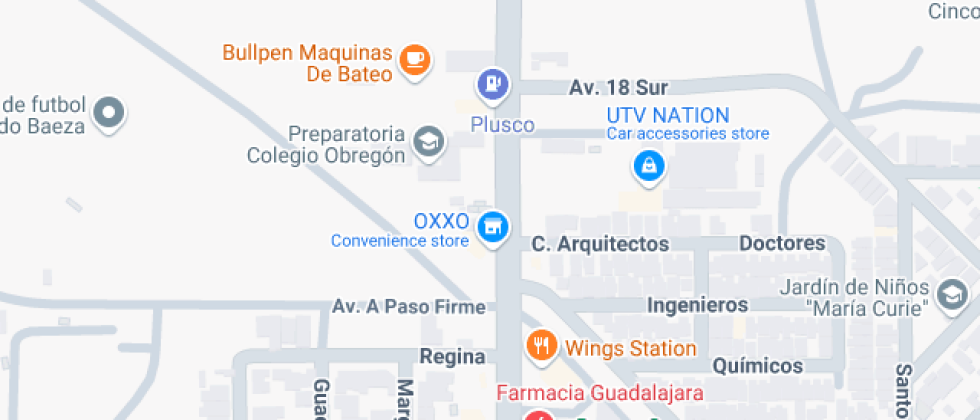
Task: Tap the Preparatoria Colegio Obregón school pin
Action: coord(429,142)
